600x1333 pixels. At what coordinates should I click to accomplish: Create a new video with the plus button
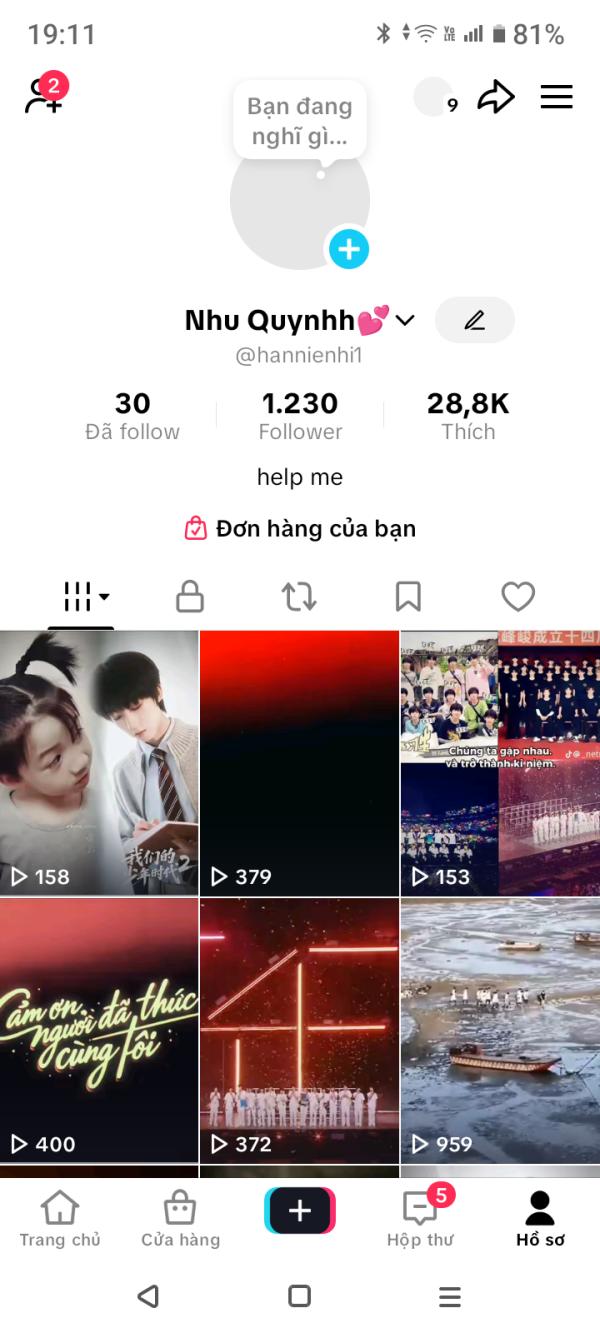click(300, 1211)
